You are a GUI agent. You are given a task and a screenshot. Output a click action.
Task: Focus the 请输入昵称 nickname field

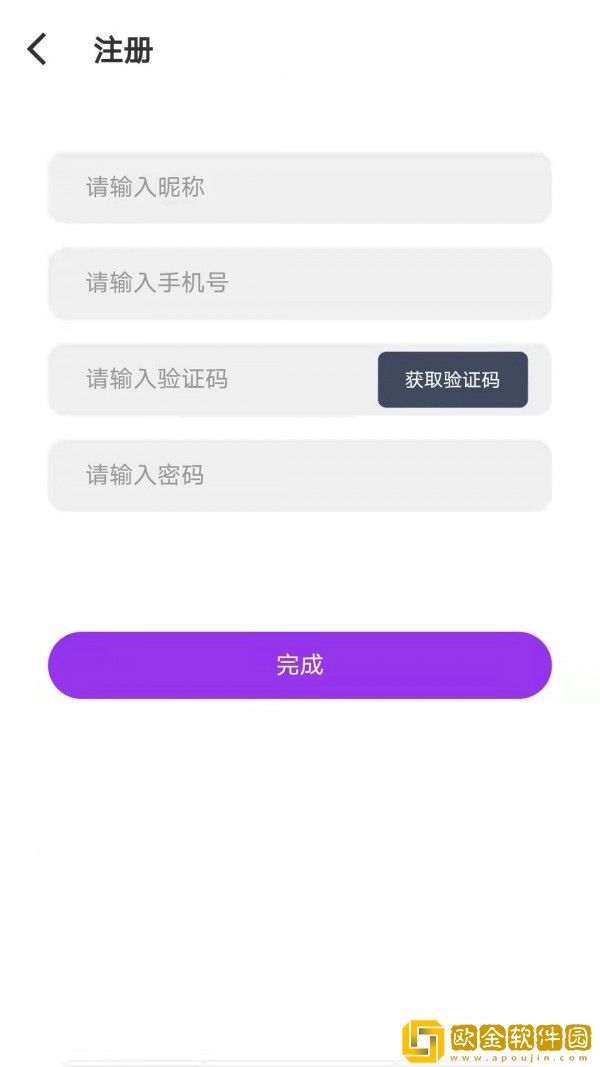[299, 187]
